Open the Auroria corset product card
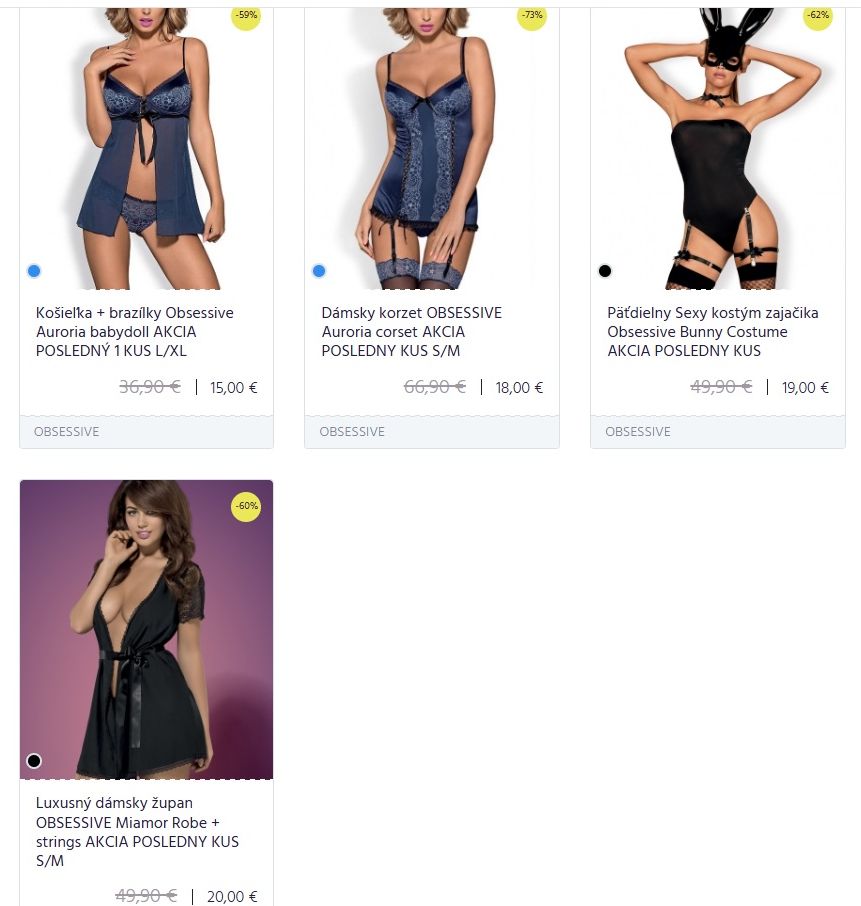The width and height of the screenshot is (861, 906). click(411, 331)
